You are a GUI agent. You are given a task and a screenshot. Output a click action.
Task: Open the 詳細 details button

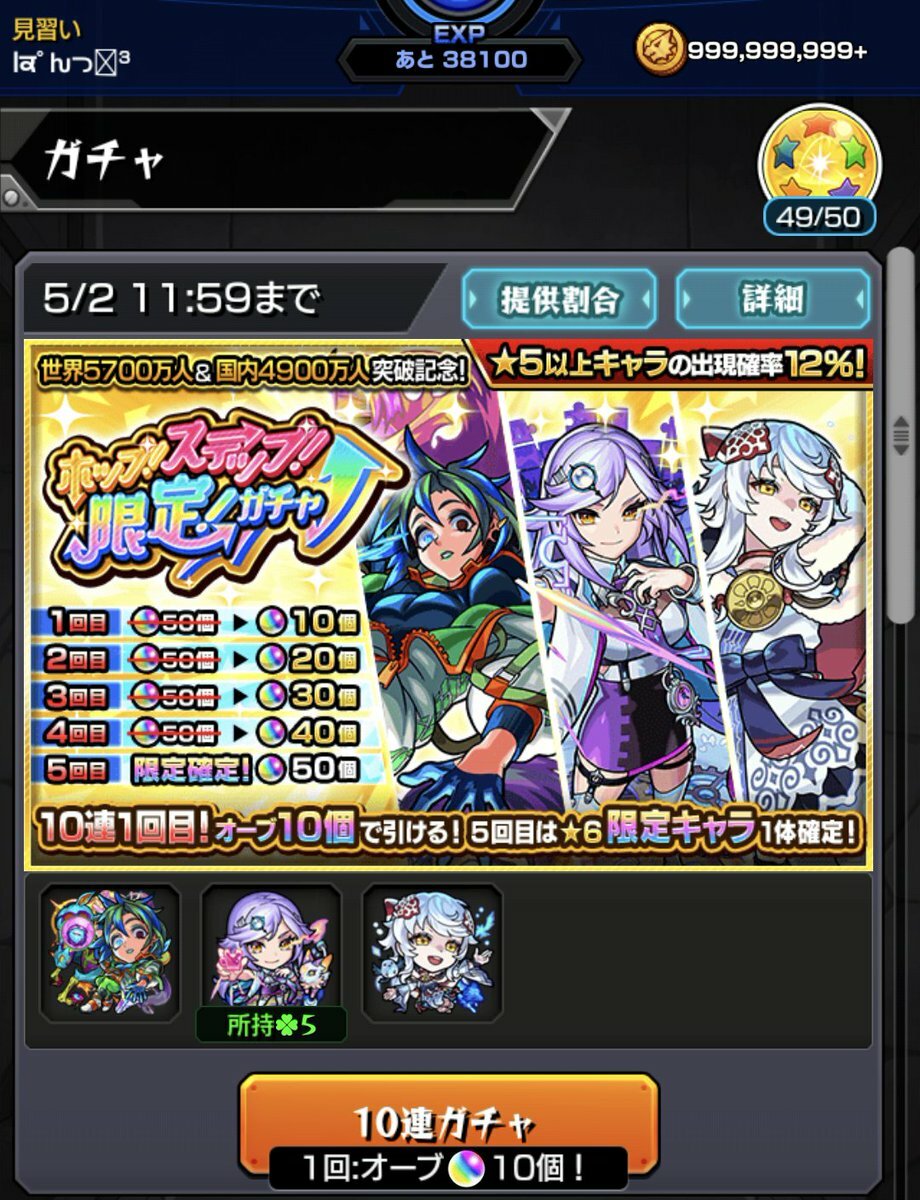tap(773, 299)
